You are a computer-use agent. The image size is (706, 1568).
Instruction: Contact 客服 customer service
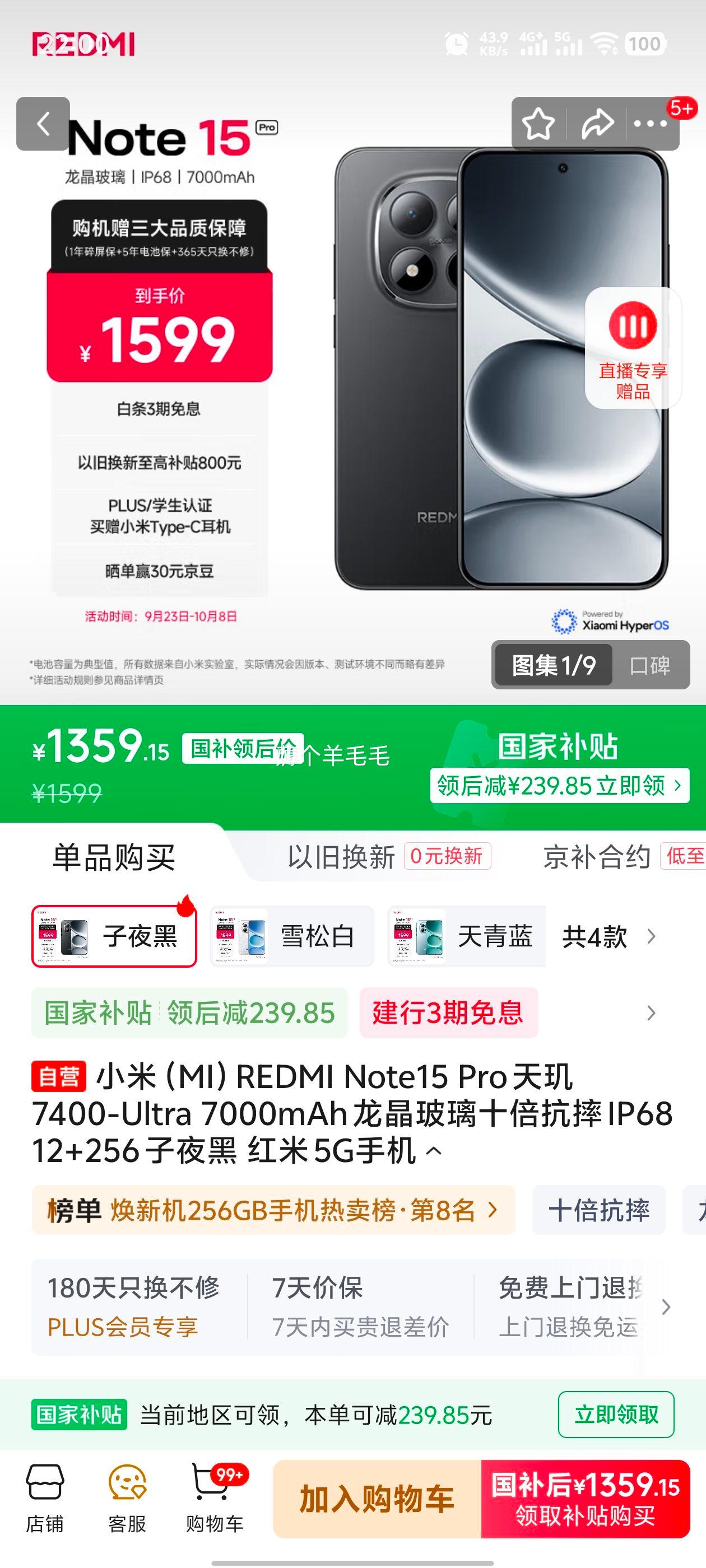point(127,1499)
